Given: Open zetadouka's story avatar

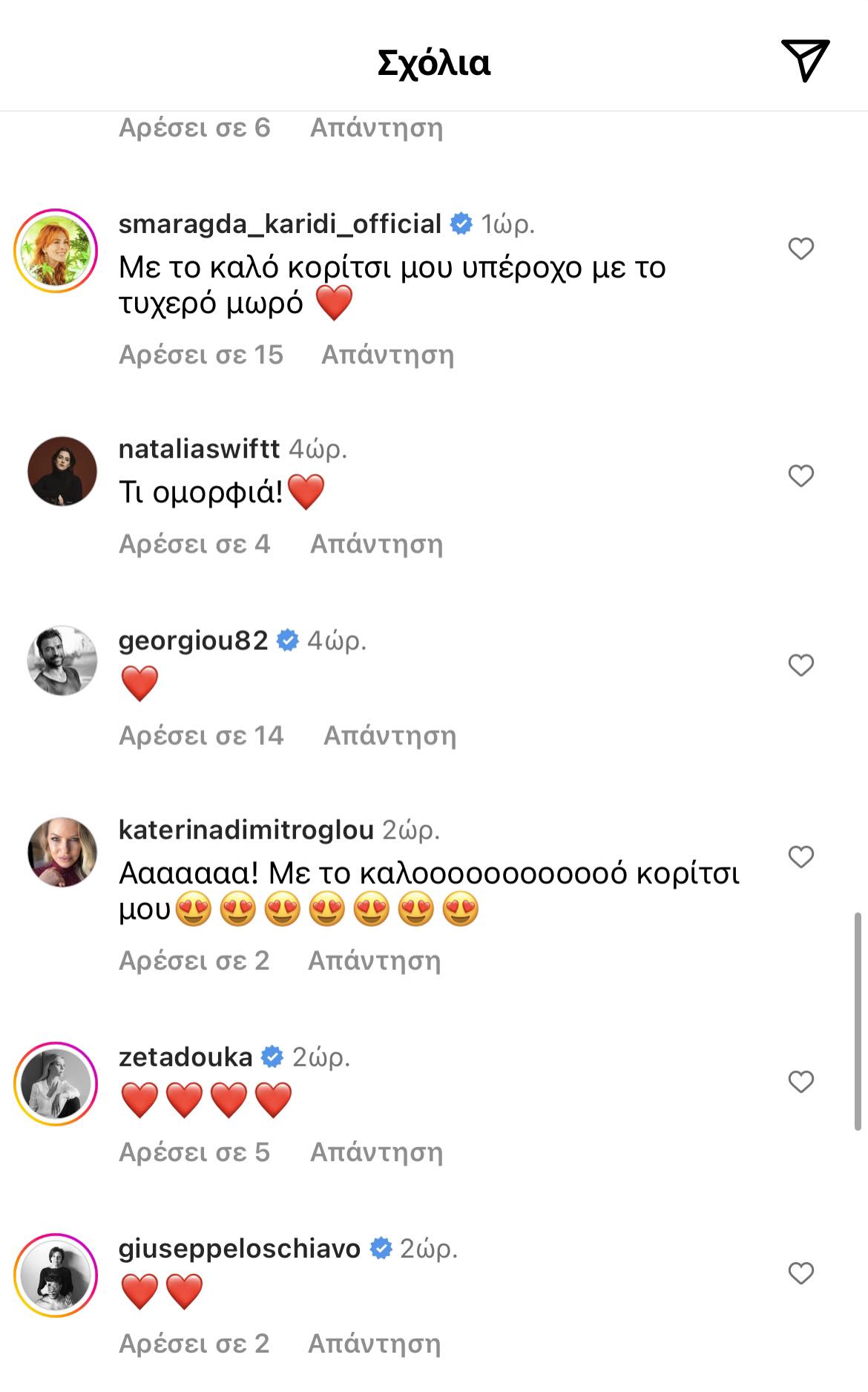Looking at the screenshot, I should pyautogui.click(x=56, y=1084).
